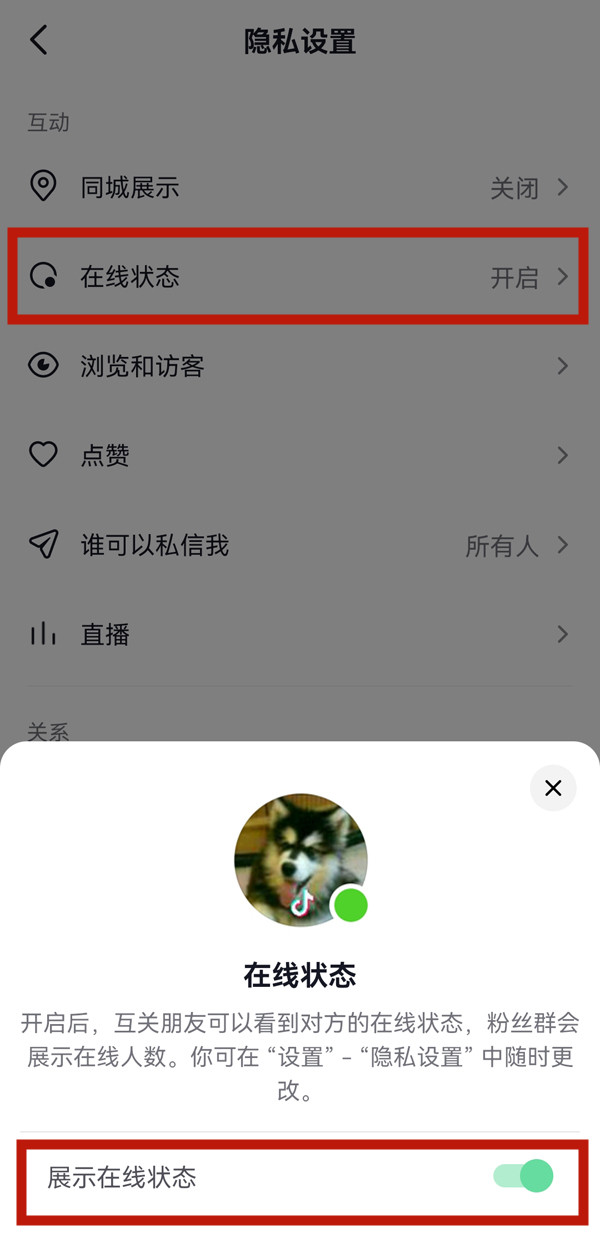Open 谁可以私信我 setting

click(x=298, y=545)
